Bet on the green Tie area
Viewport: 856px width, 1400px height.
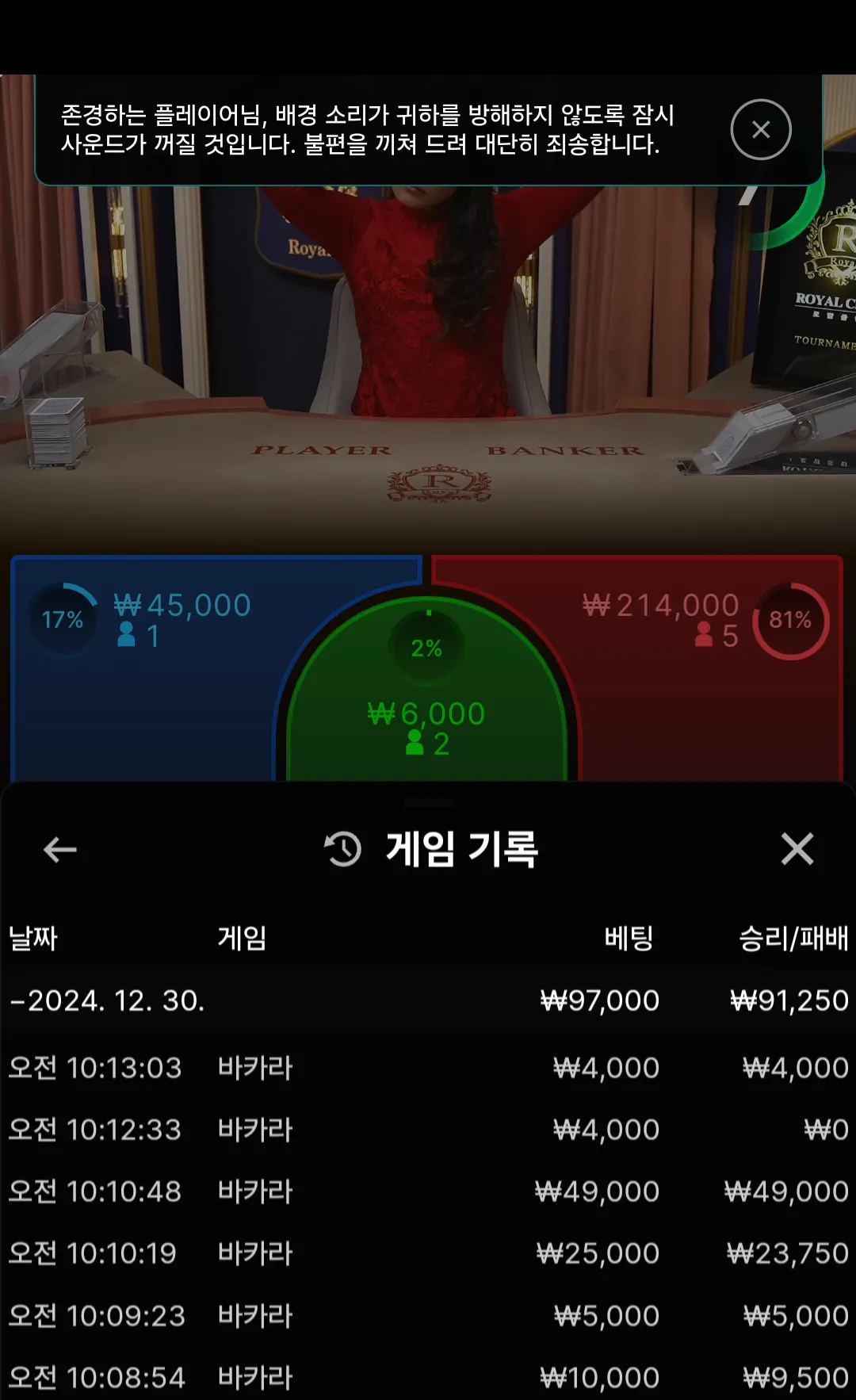tap(426, 713)
